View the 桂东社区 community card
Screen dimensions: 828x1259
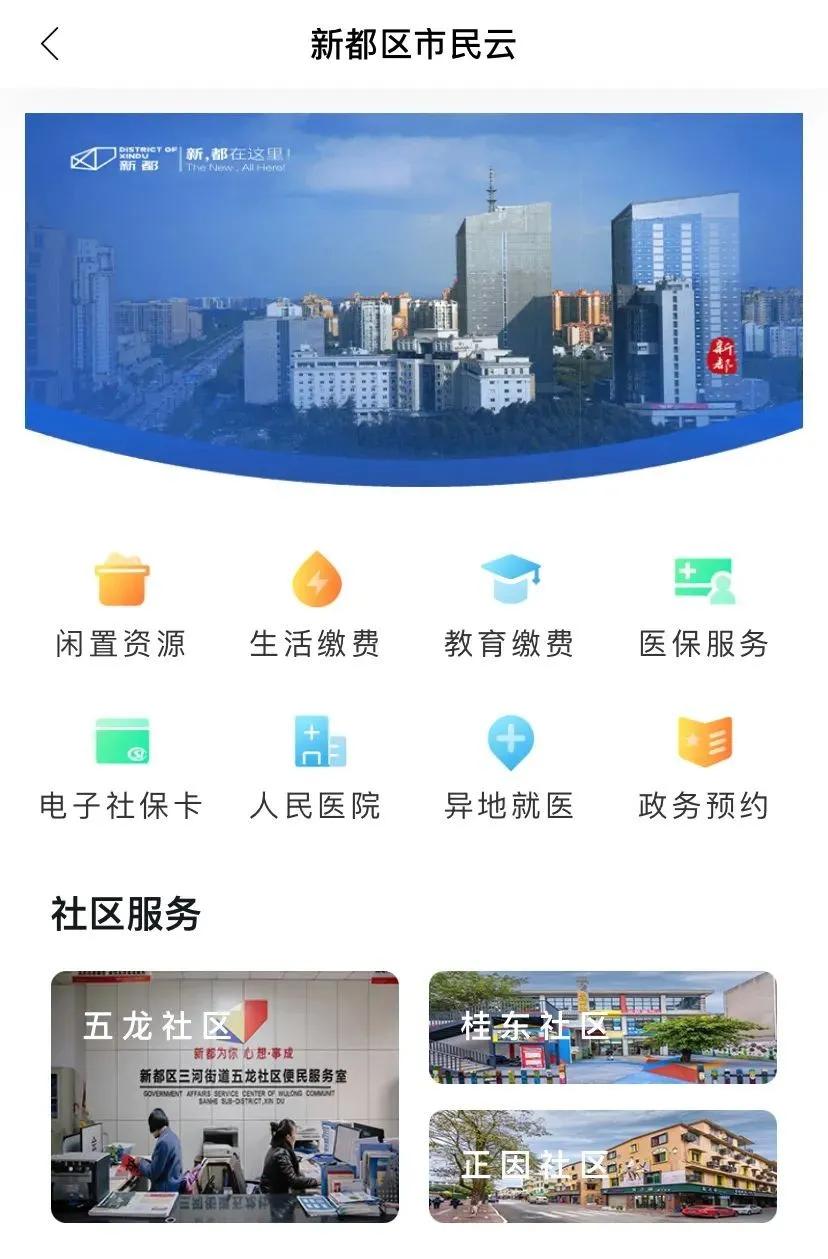tap(602, 1027)
